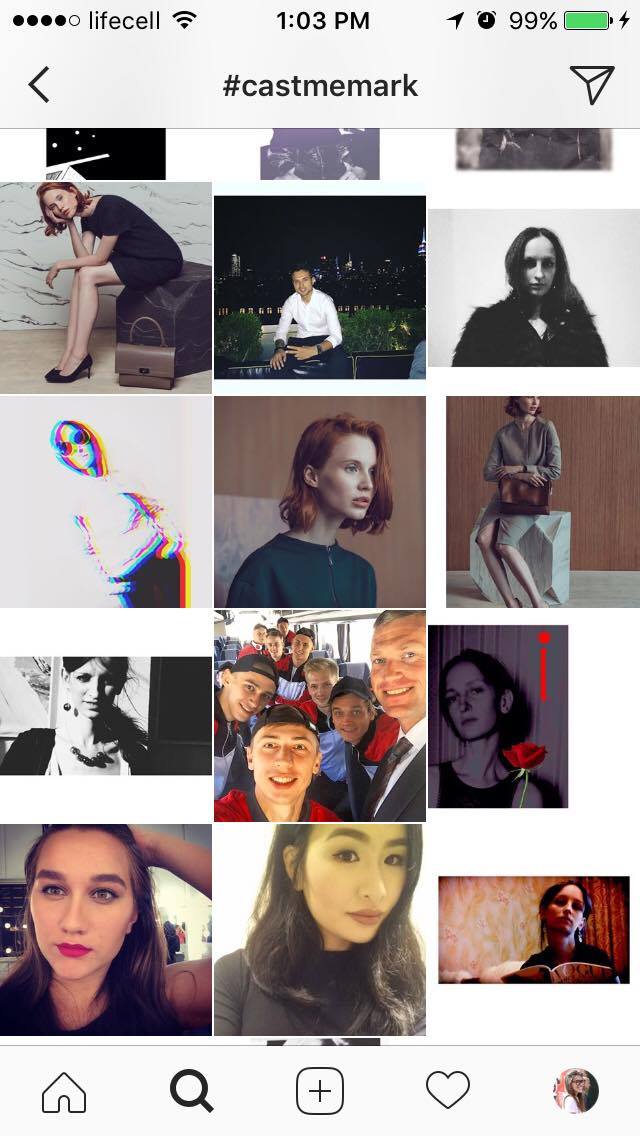Viewport: 640px width, 1136px height.
Task: Create a new post with plus button
Action: (320, 1091)
